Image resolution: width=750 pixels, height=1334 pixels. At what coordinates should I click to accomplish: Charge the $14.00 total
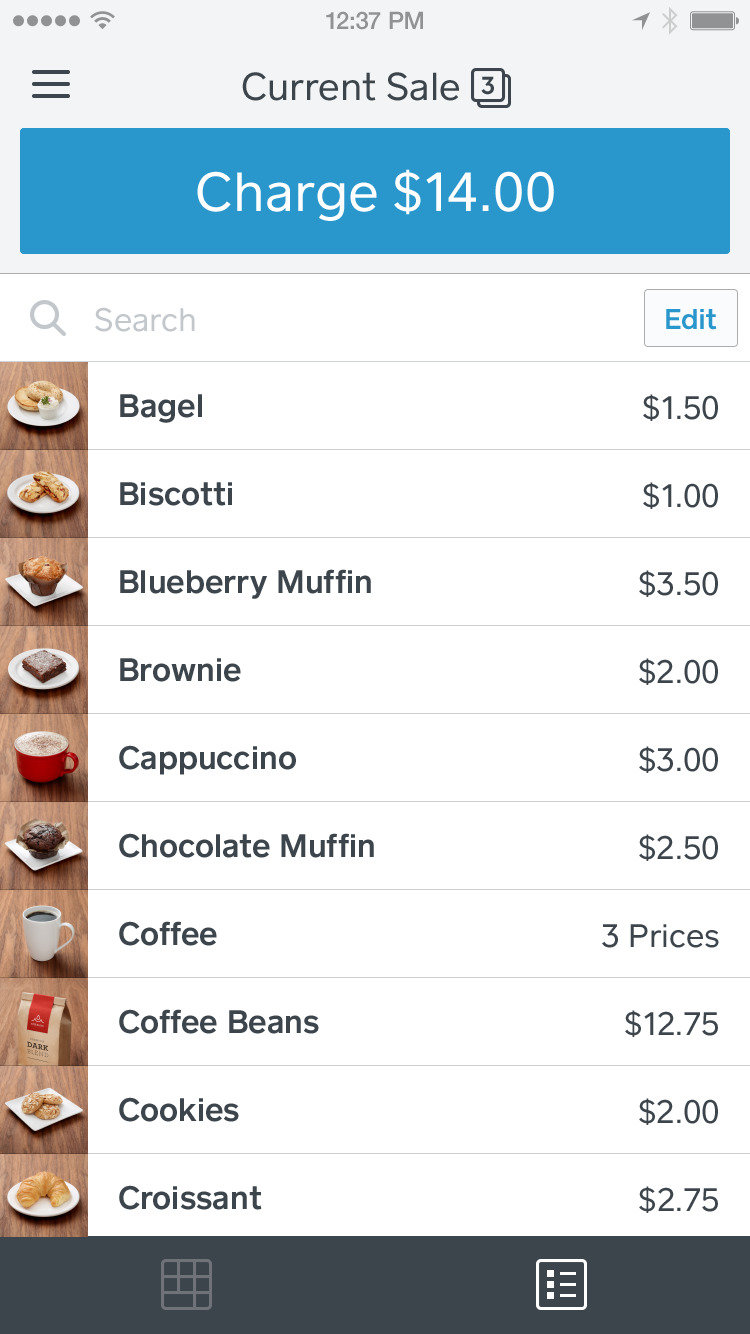(x=375, y=191)
